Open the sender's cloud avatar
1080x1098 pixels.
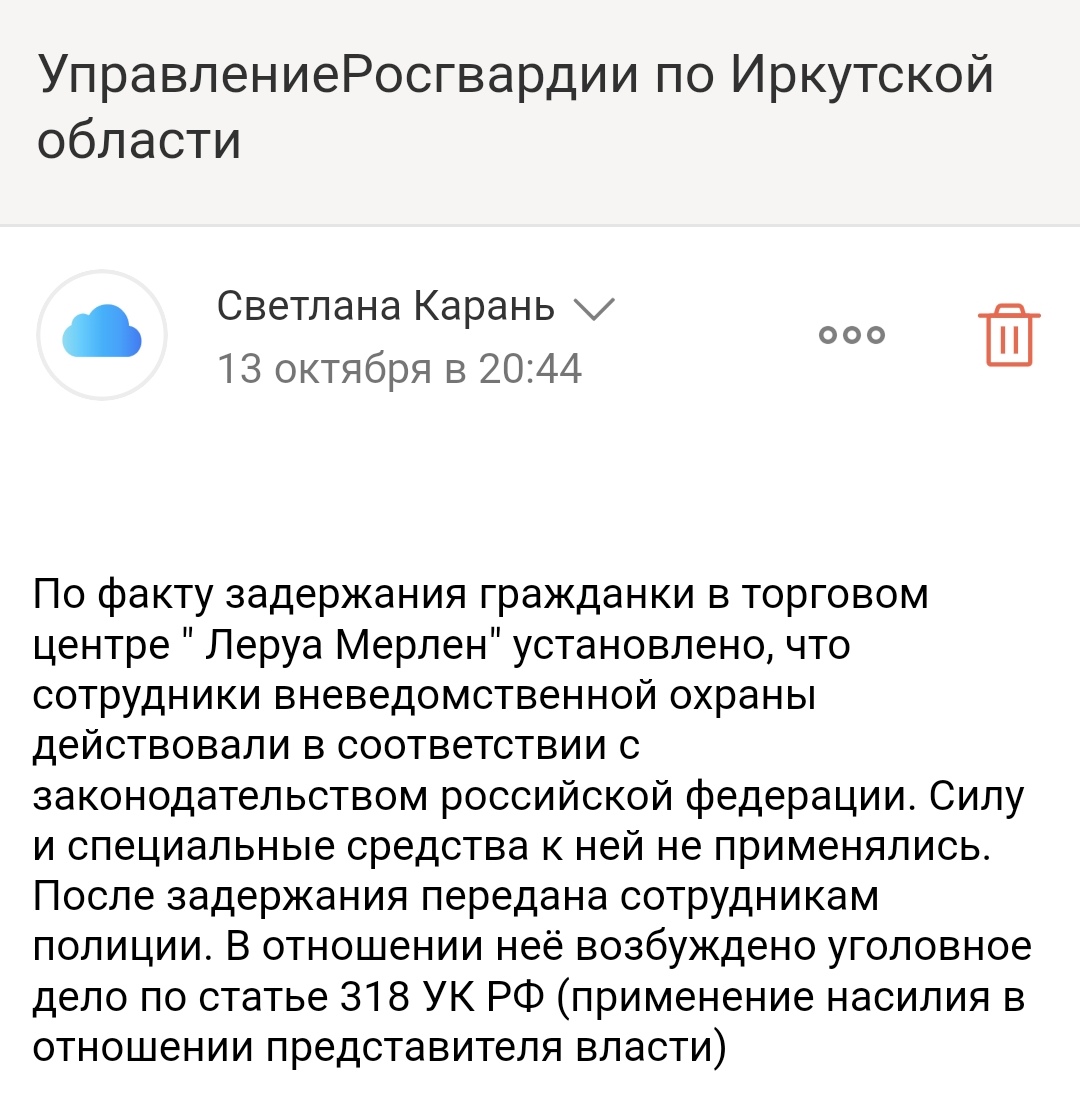(x=101, y=335)
